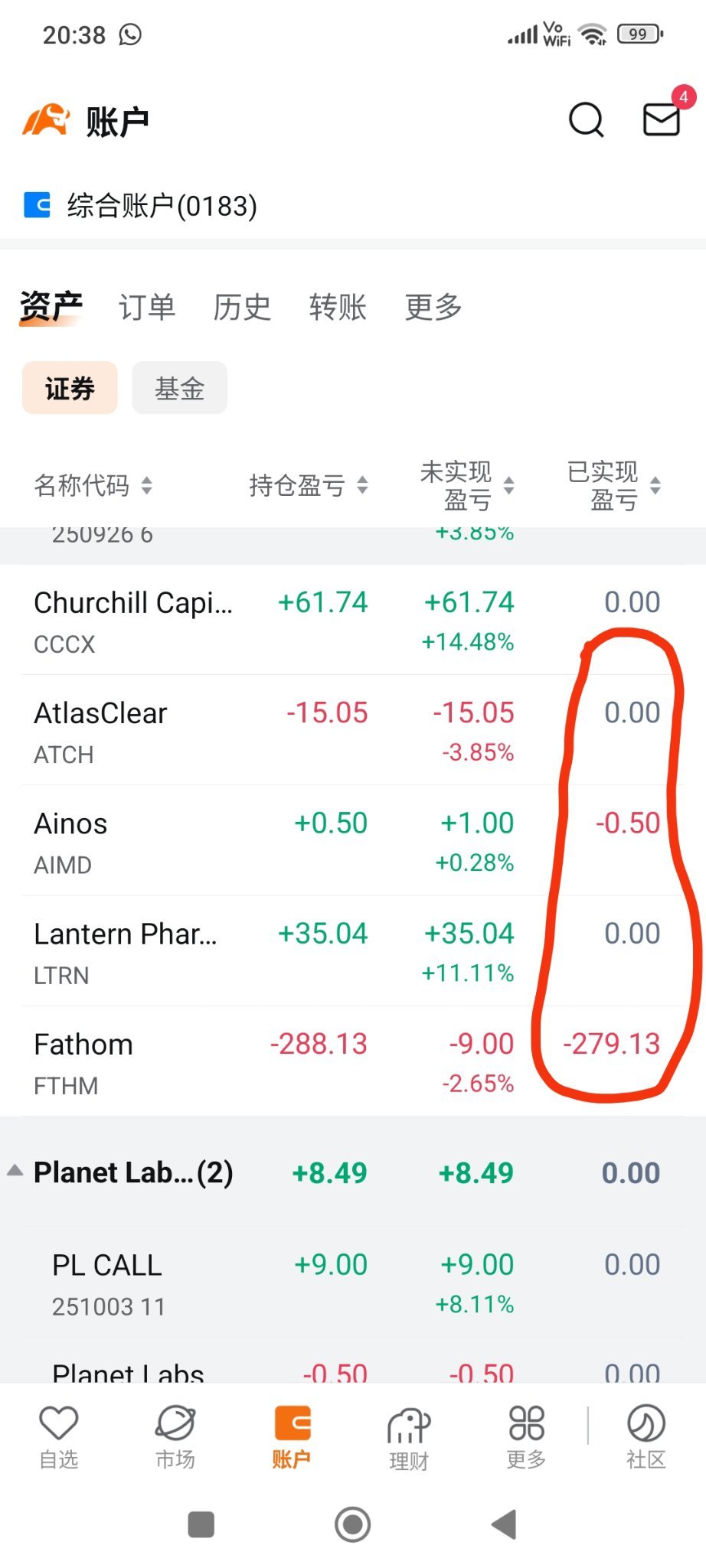The image size is (706, 1568).
Task: Sort by 未实现盈亏 column
Action: [466, 485]
